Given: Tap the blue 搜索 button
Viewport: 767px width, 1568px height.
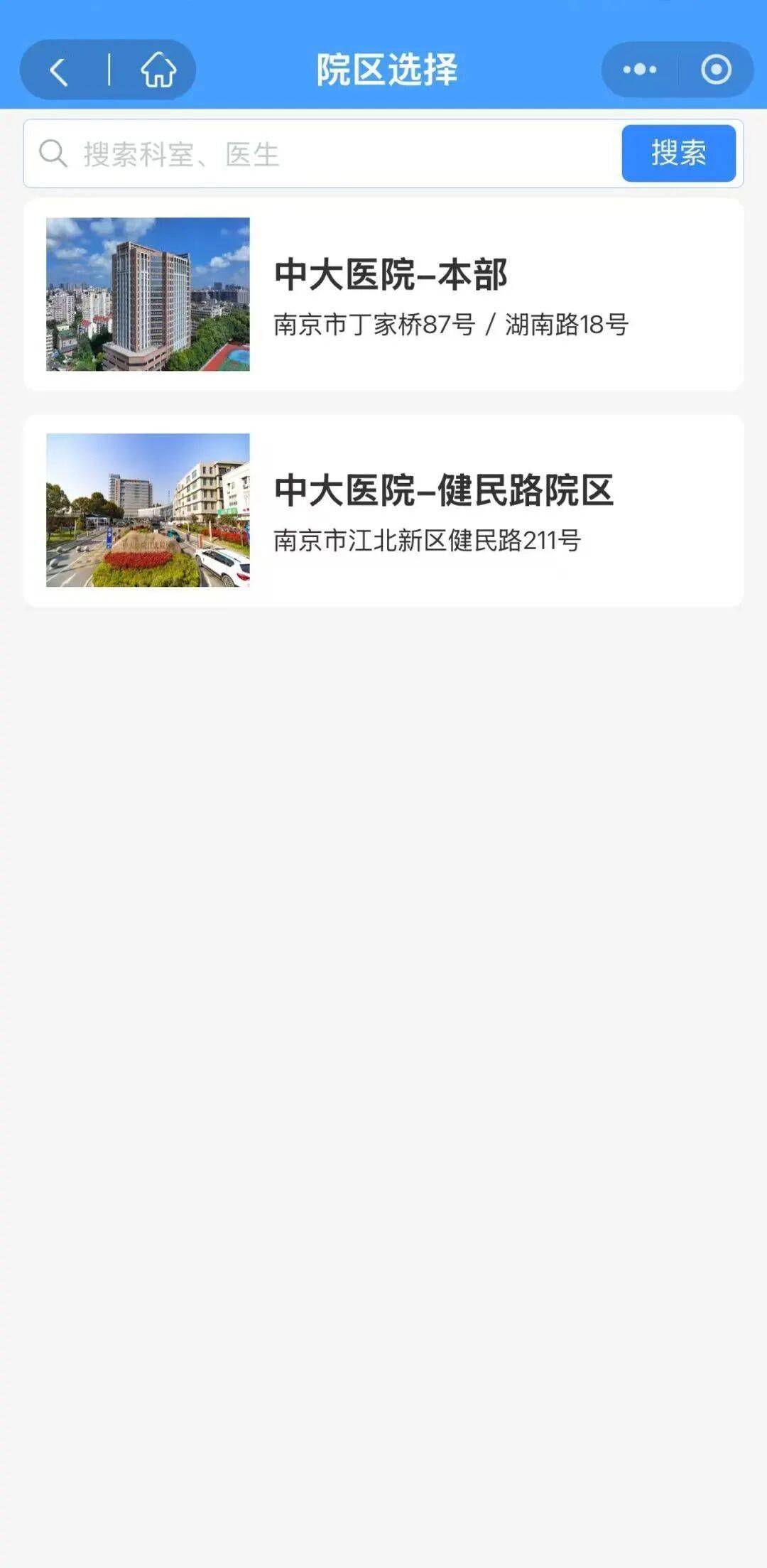Looking at the screenshot, I should (x=678, y=153).
